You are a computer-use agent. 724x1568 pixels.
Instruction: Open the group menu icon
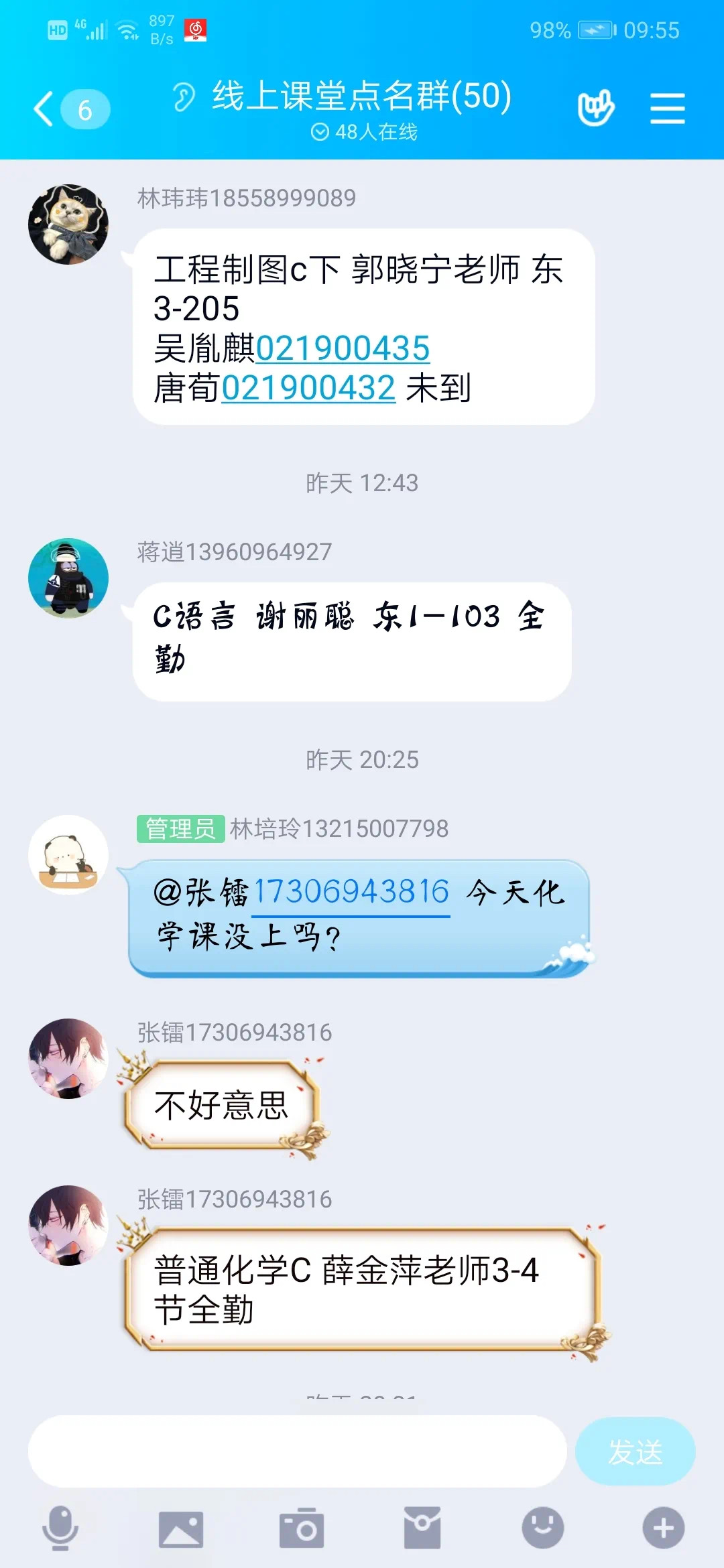[667, 109]
